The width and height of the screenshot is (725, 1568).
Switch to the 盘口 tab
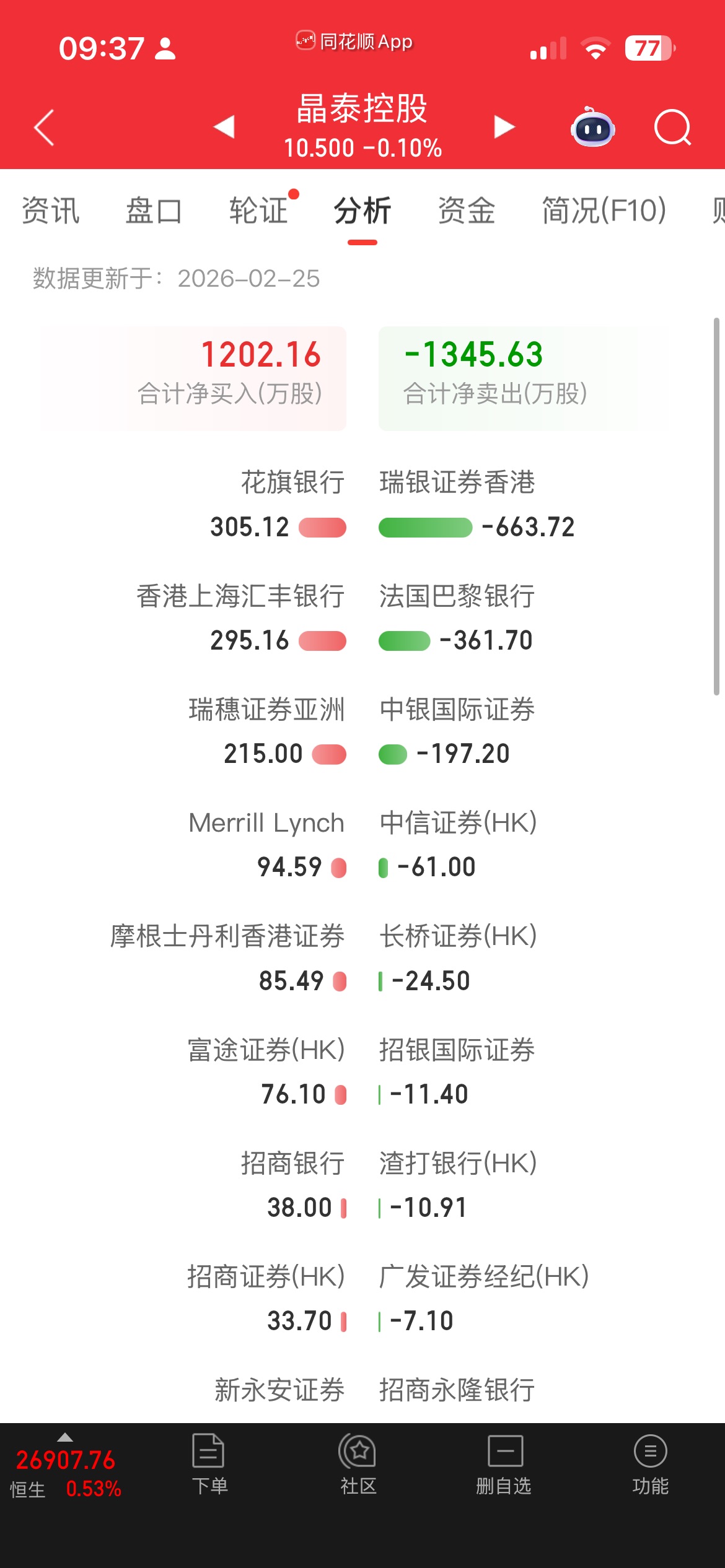click(x=154, y=211)
